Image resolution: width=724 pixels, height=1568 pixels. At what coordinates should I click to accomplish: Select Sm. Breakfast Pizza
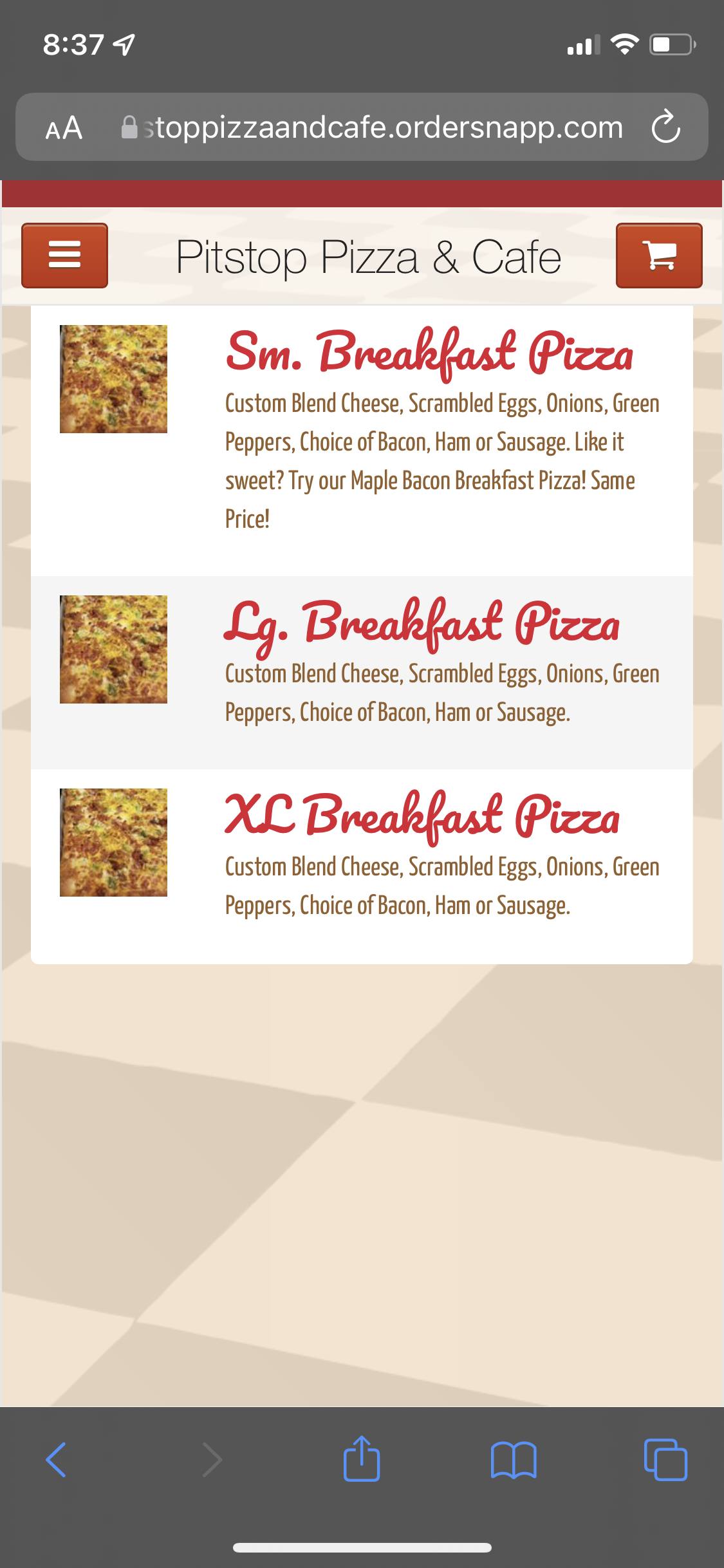[x=429, y=353]
